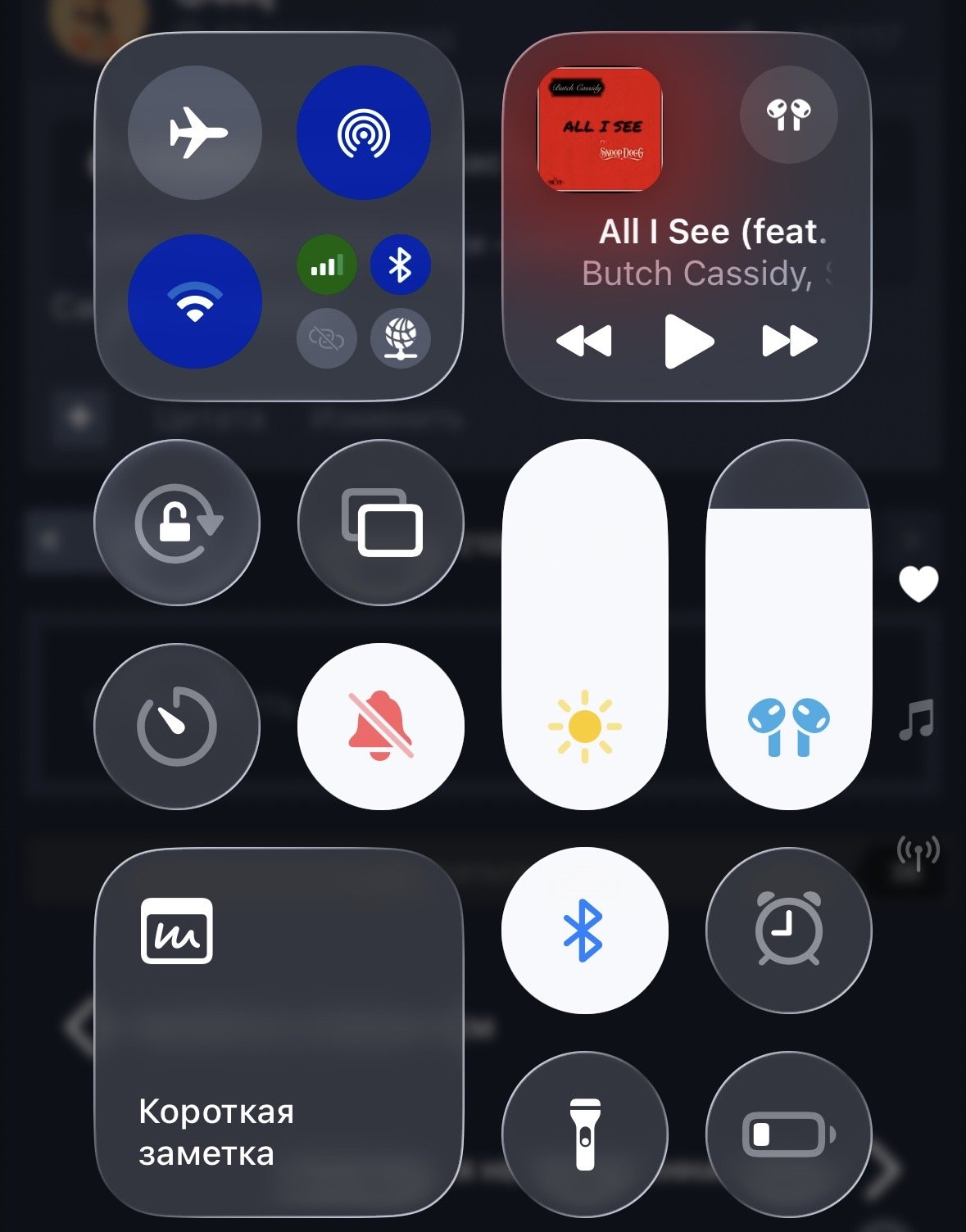Skip to the next track
Screen dimensions: 966x1232
789,341
